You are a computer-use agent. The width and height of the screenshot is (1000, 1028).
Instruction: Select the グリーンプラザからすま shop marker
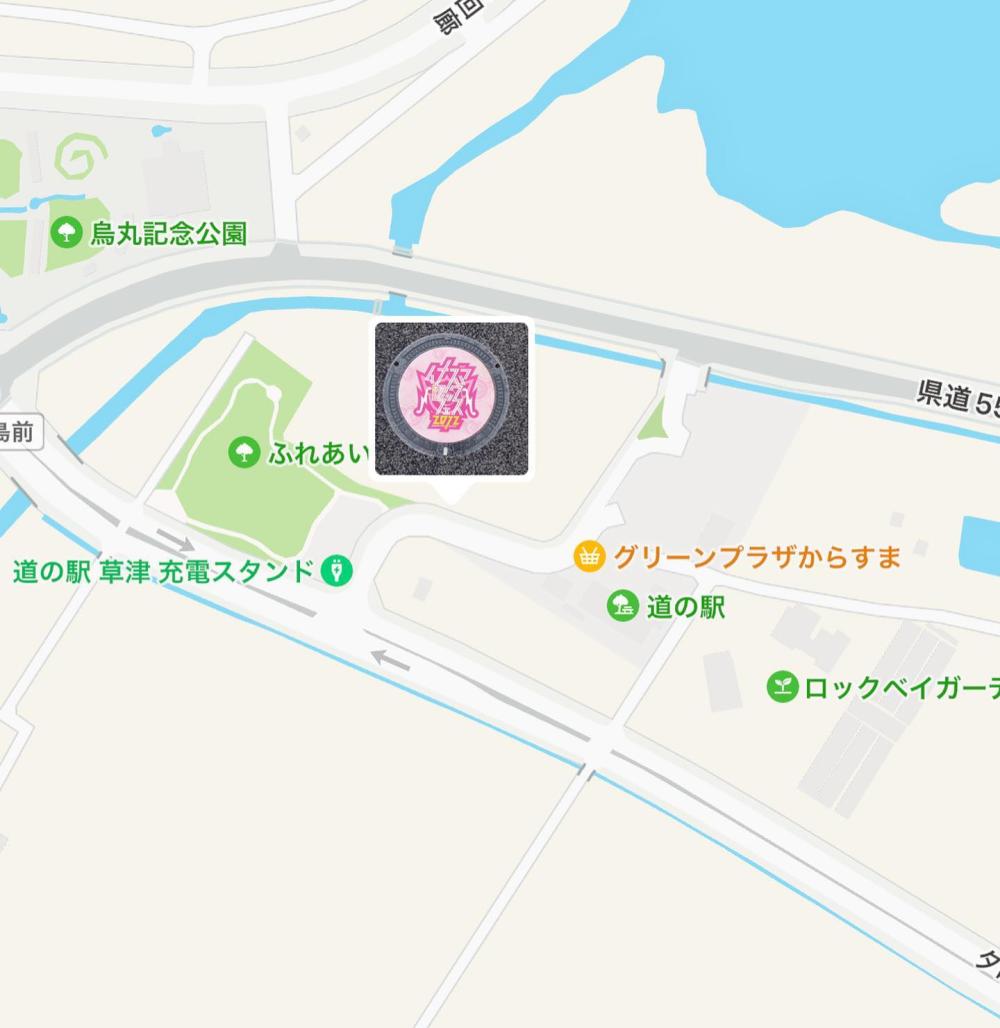[x=590, y=557]
